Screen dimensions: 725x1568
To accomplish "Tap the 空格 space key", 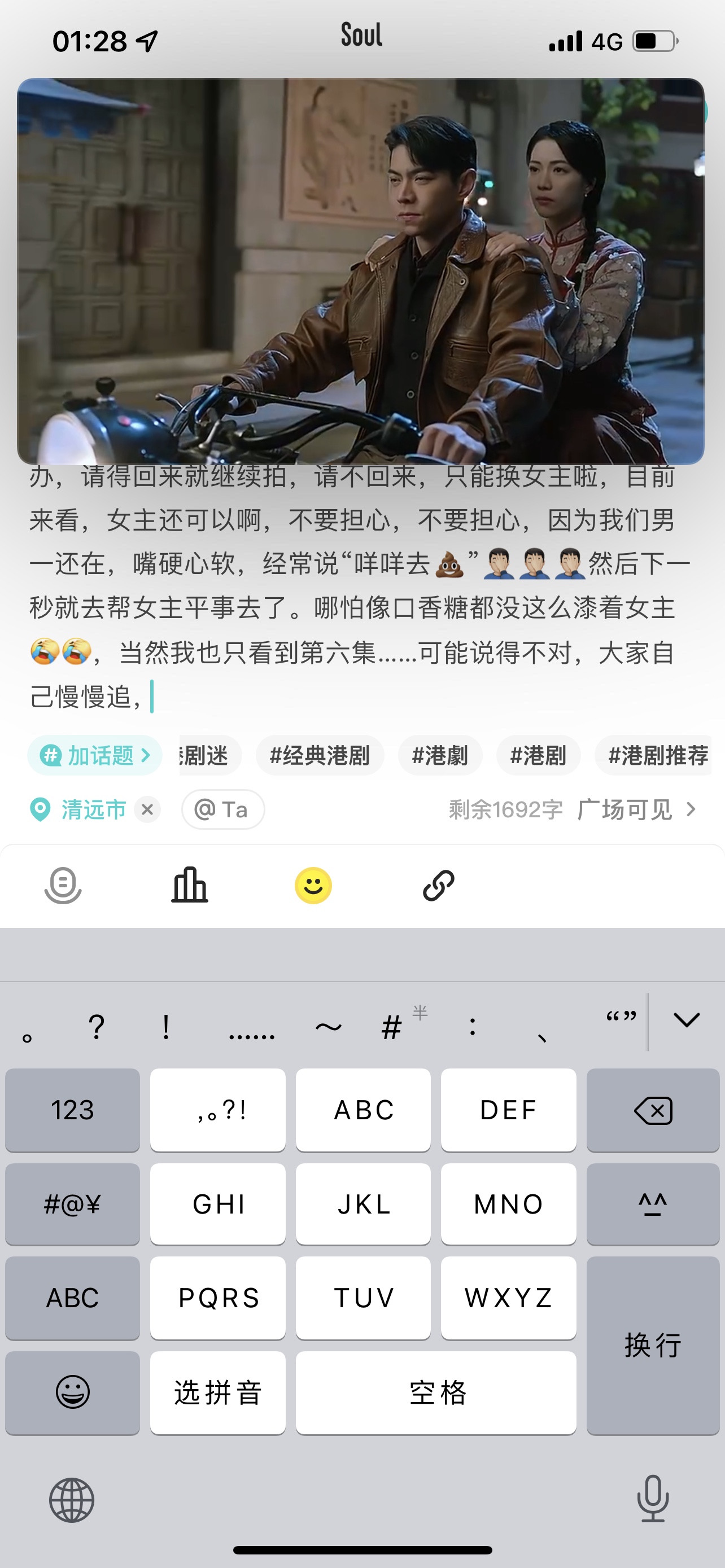I will (436, 1392).
